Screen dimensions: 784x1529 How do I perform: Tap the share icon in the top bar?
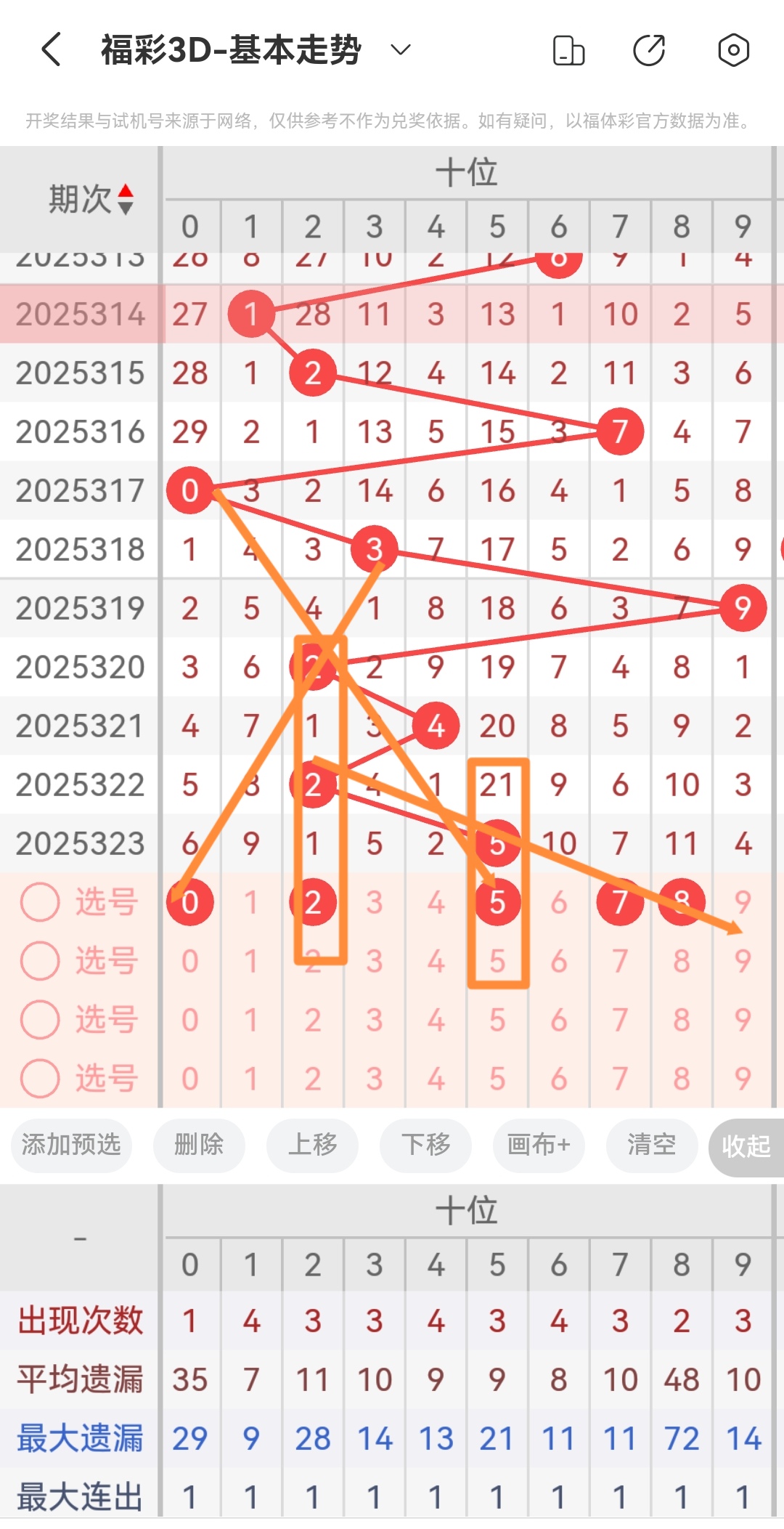click(650, 49)
